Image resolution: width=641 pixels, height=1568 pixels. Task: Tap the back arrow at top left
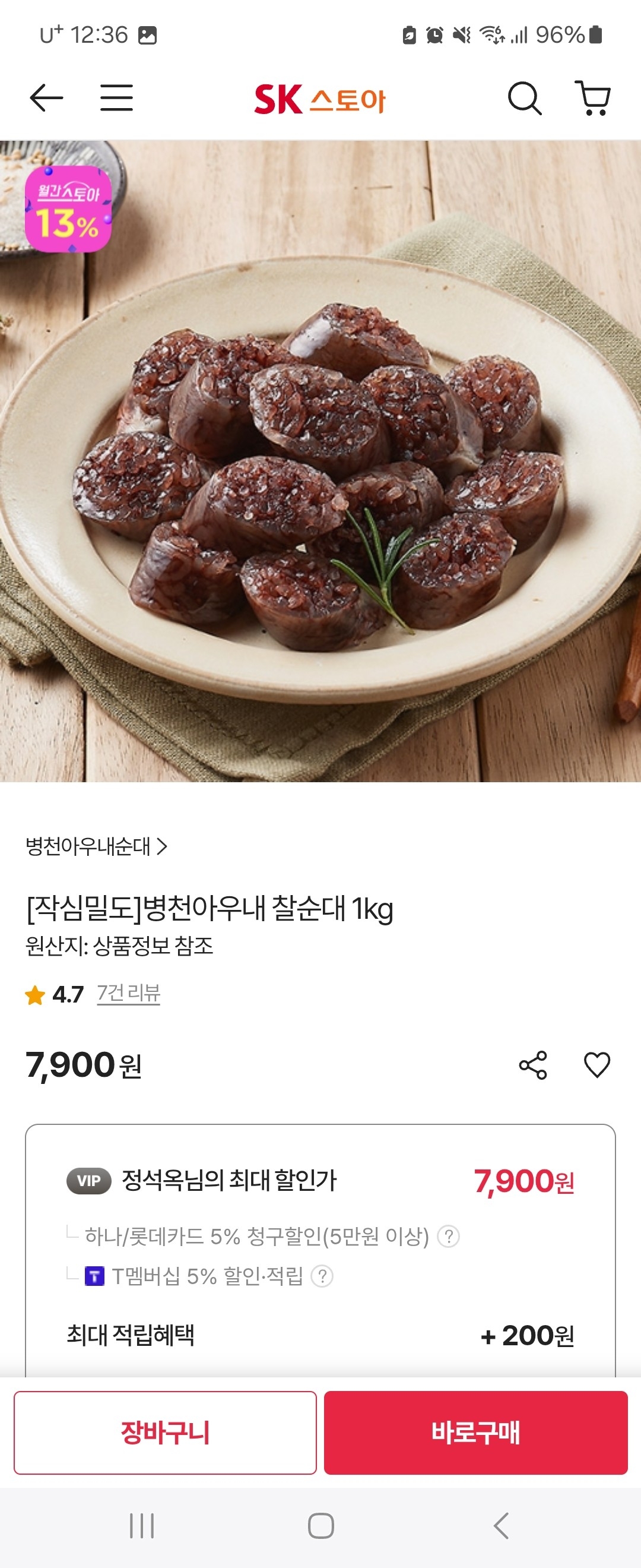(x=47, y=97)
